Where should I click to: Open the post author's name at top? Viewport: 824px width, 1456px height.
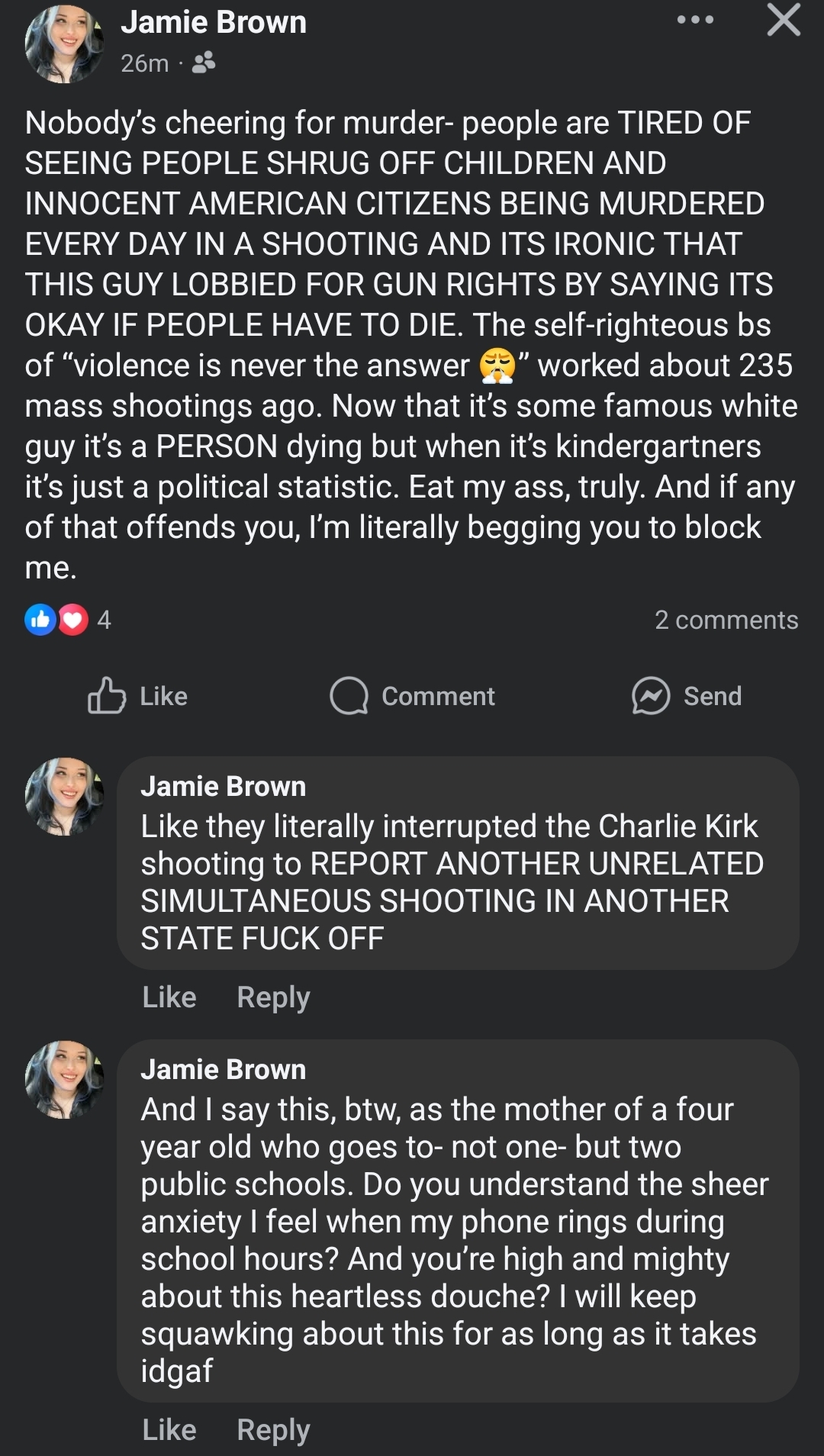[x=214, y=23]
